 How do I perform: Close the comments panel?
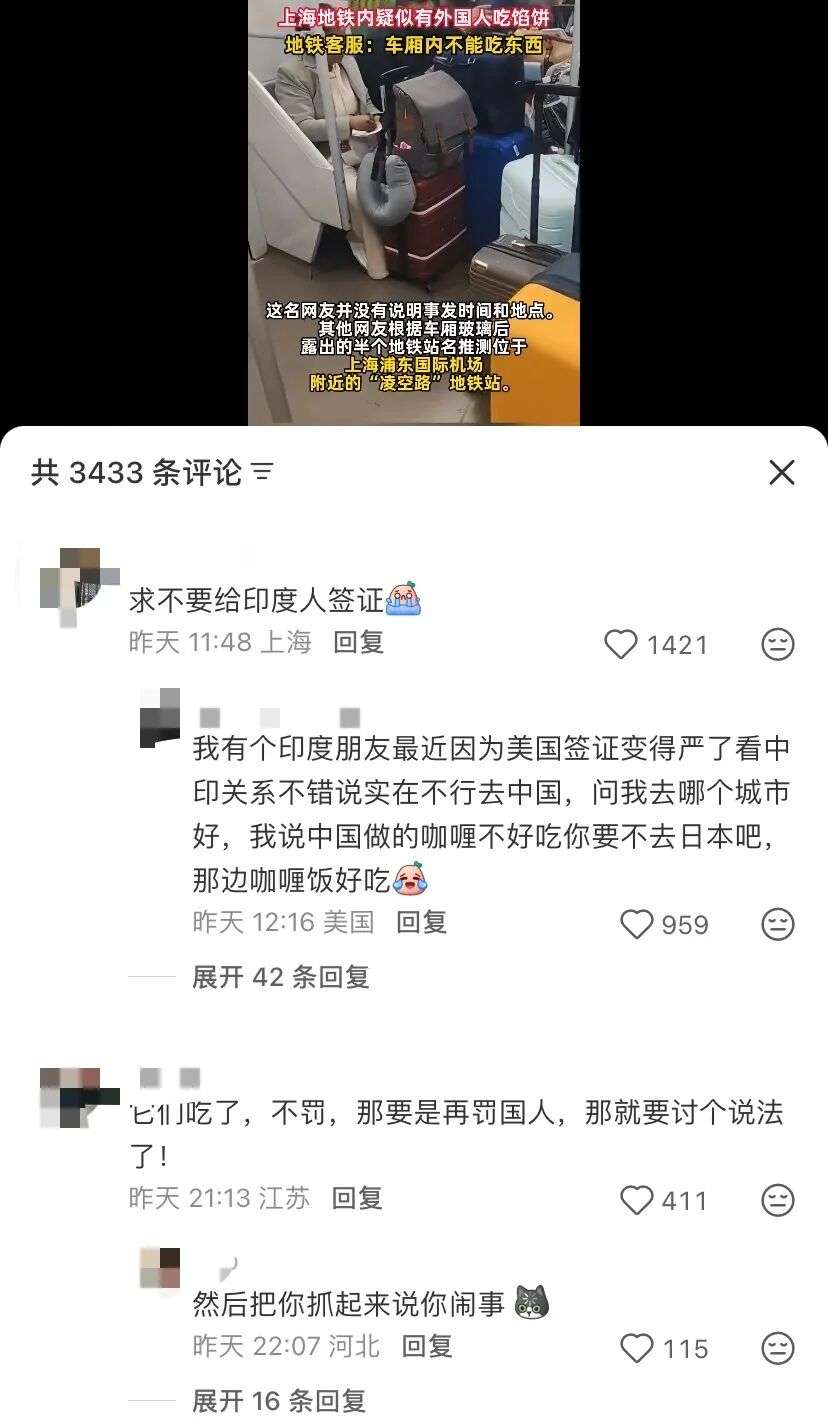click(781, 473)
